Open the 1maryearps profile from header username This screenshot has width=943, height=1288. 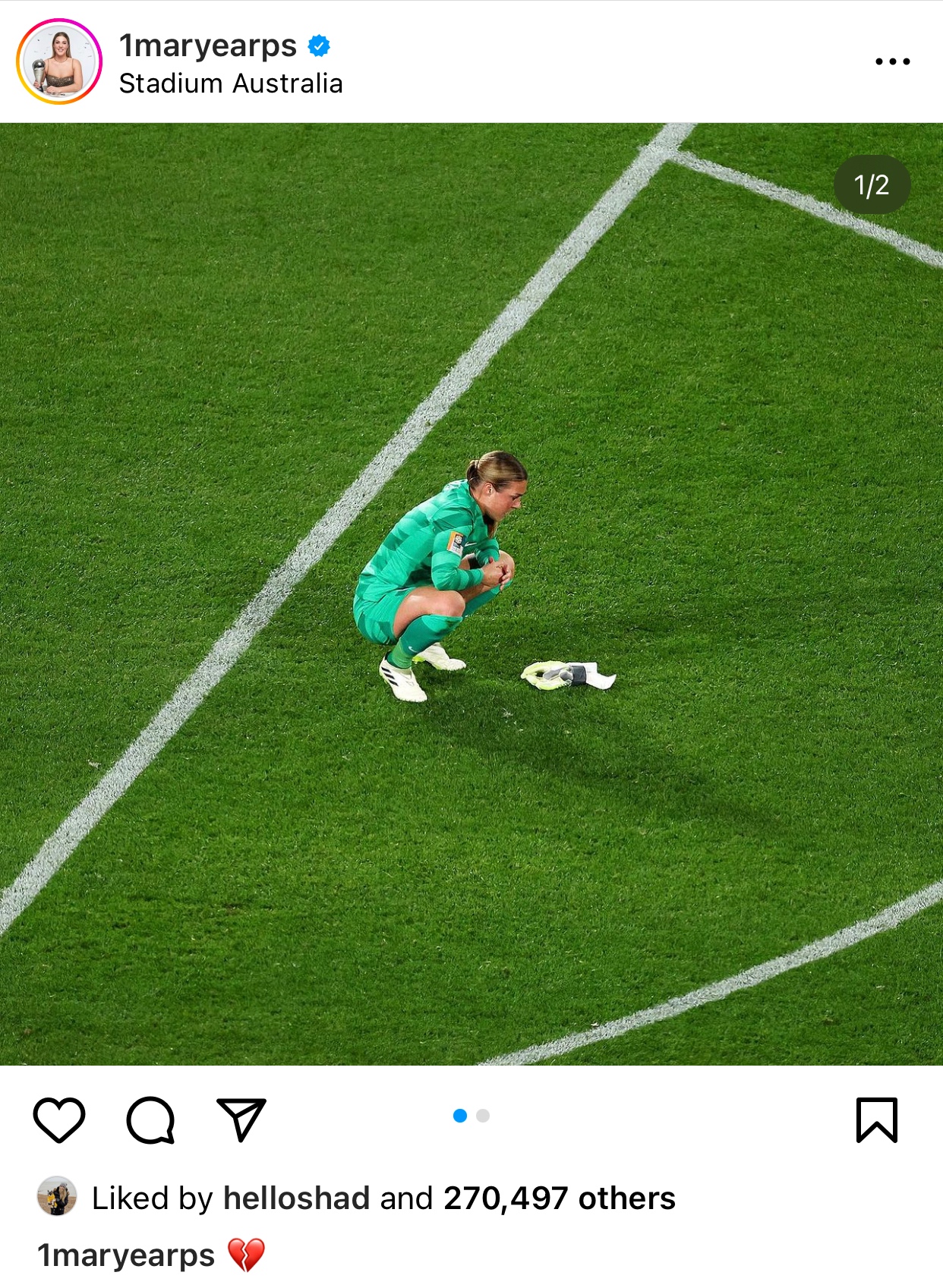(x=207, y=46)
